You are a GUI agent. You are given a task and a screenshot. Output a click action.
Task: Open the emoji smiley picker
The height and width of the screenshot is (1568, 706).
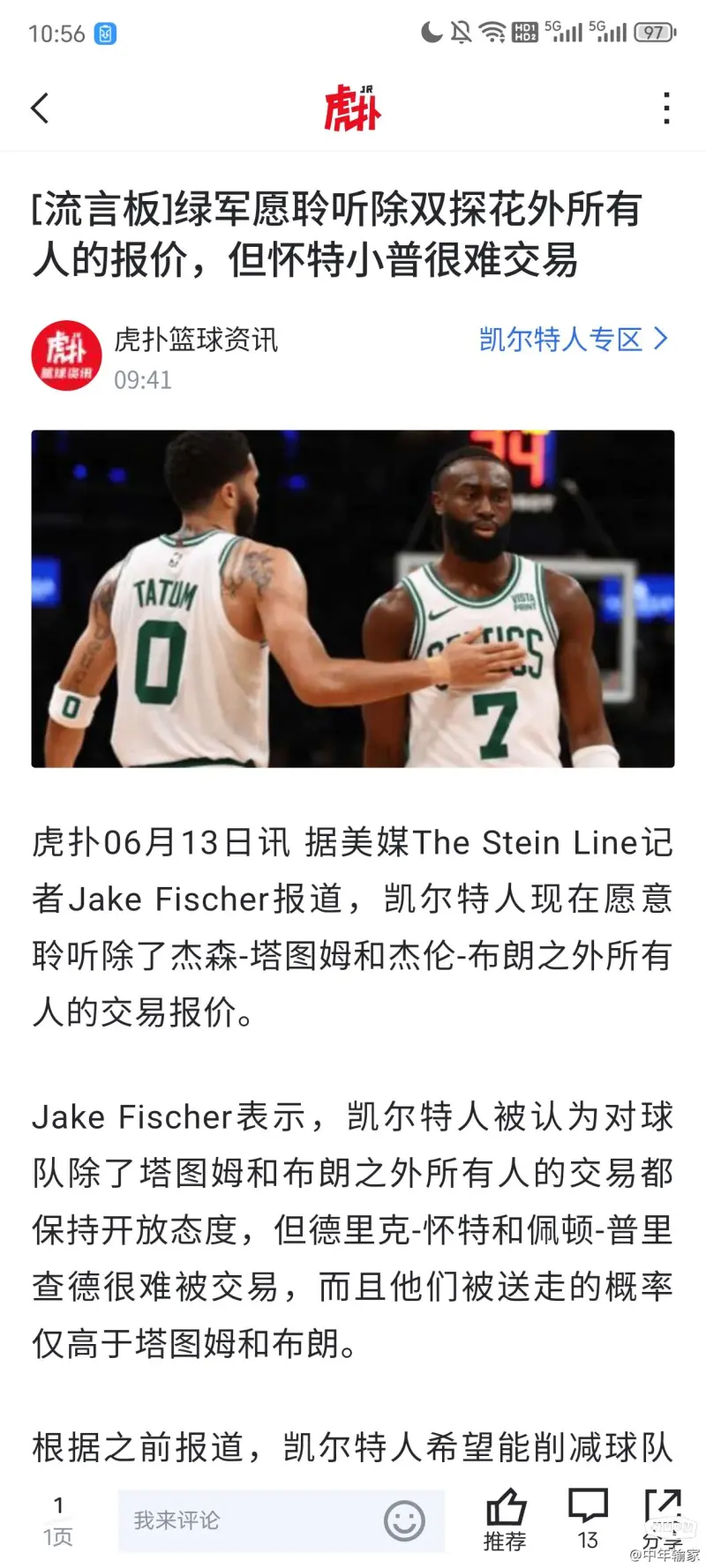pos(404,1520)
